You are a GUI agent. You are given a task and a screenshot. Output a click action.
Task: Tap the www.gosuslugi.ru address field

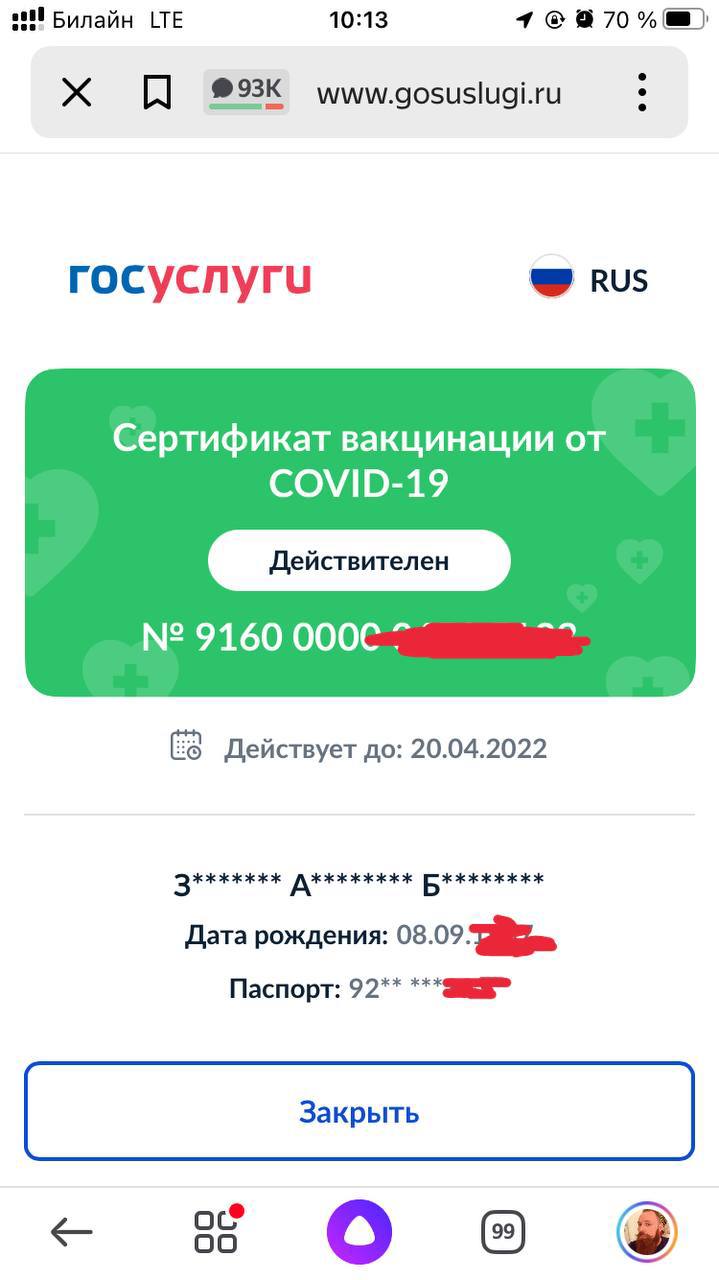coord(439,94)
